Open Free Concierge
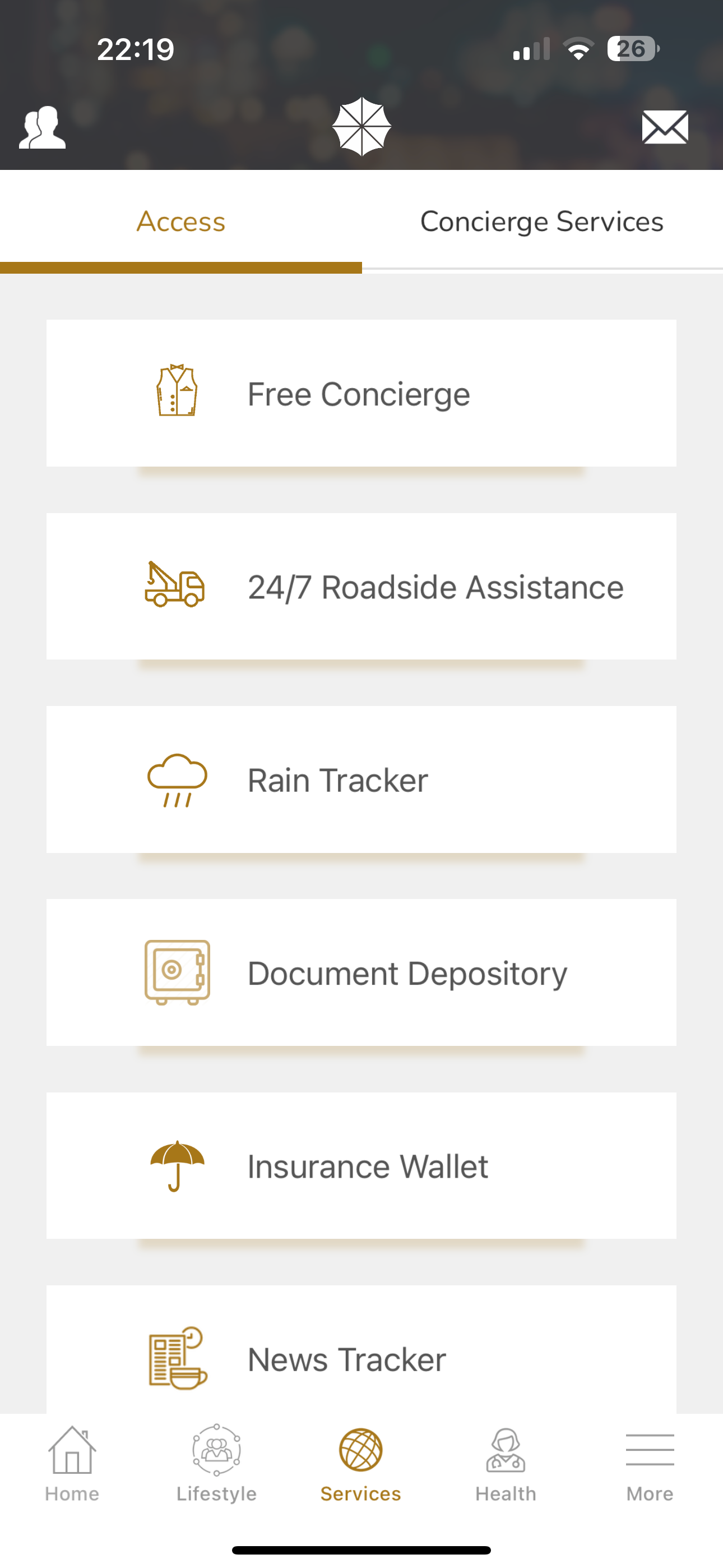The image size is (723, 1568). point(361,393)
